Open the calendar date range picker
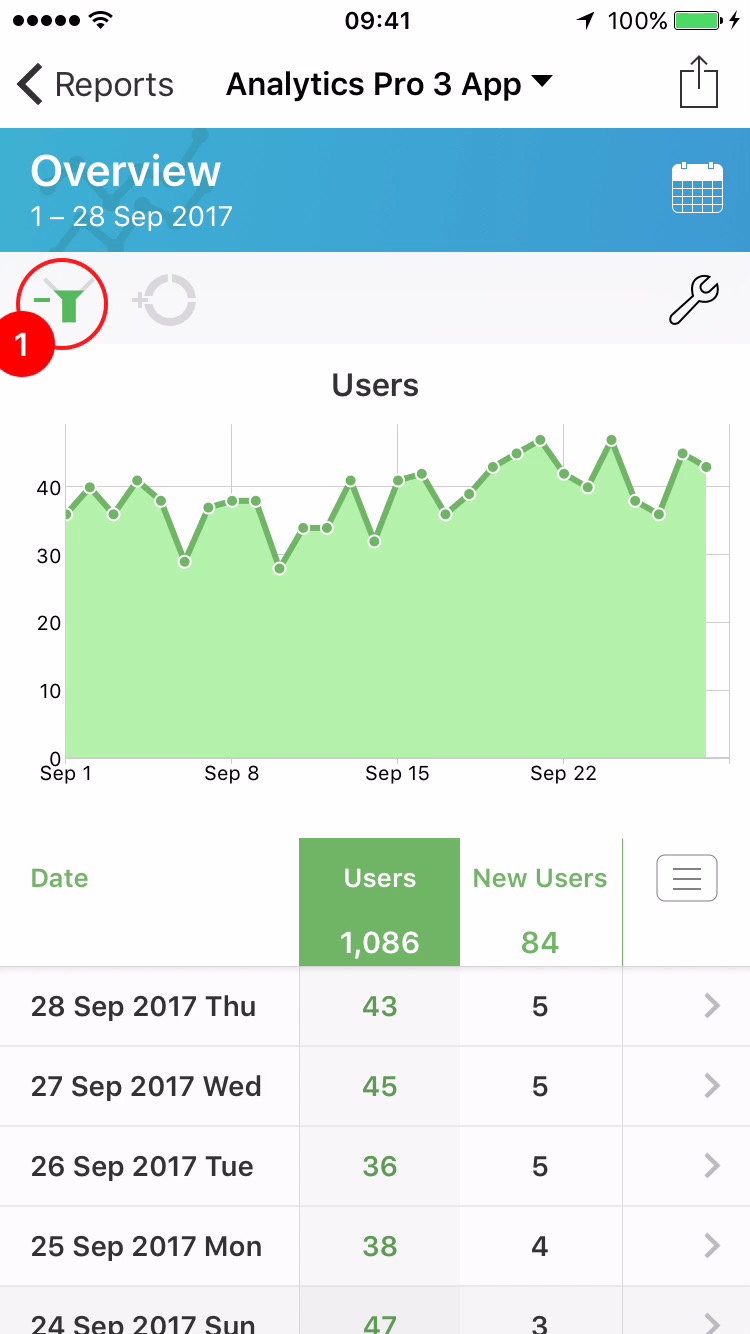The image size is (750, 1334). pos(697,188)
